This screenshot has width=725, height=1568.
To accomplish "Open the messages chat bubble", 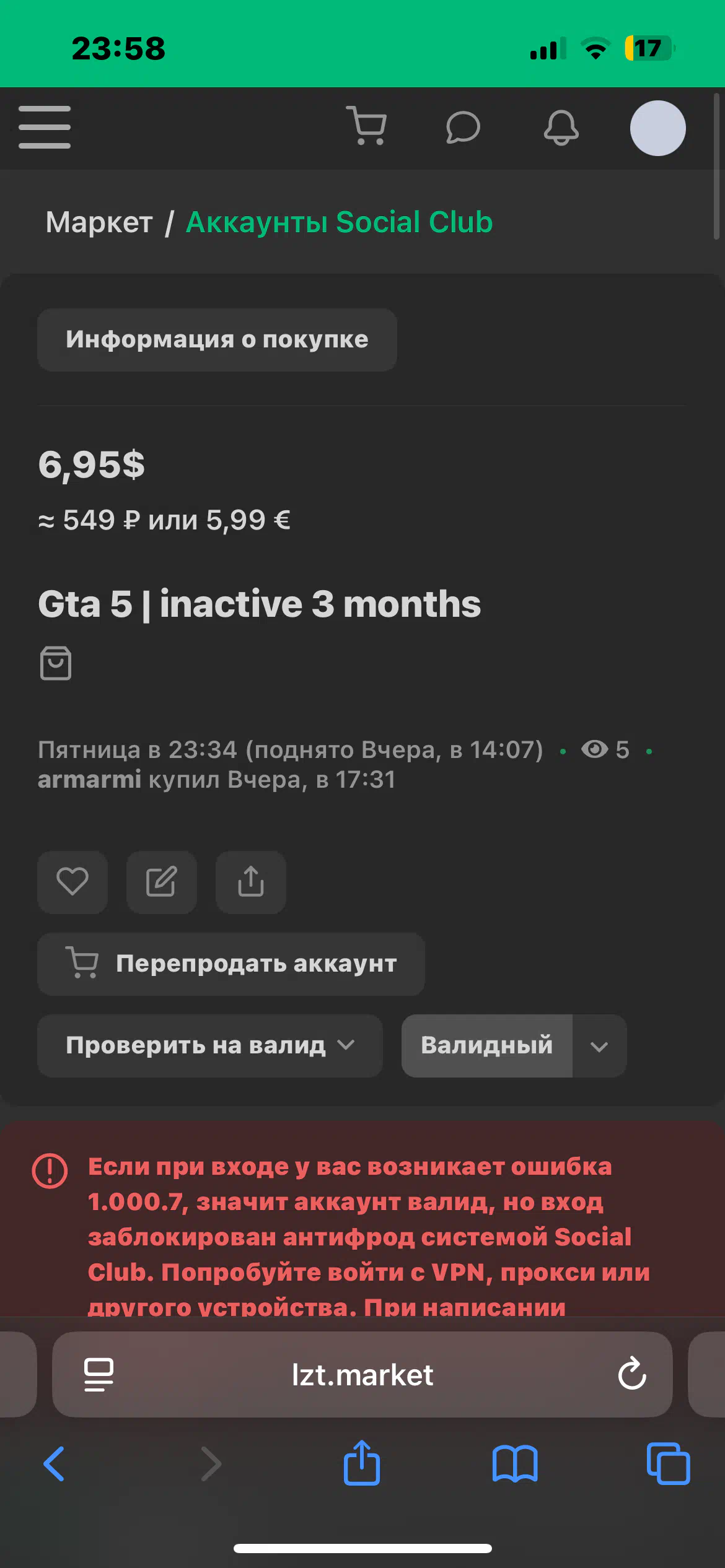I will tap(463, 128).
